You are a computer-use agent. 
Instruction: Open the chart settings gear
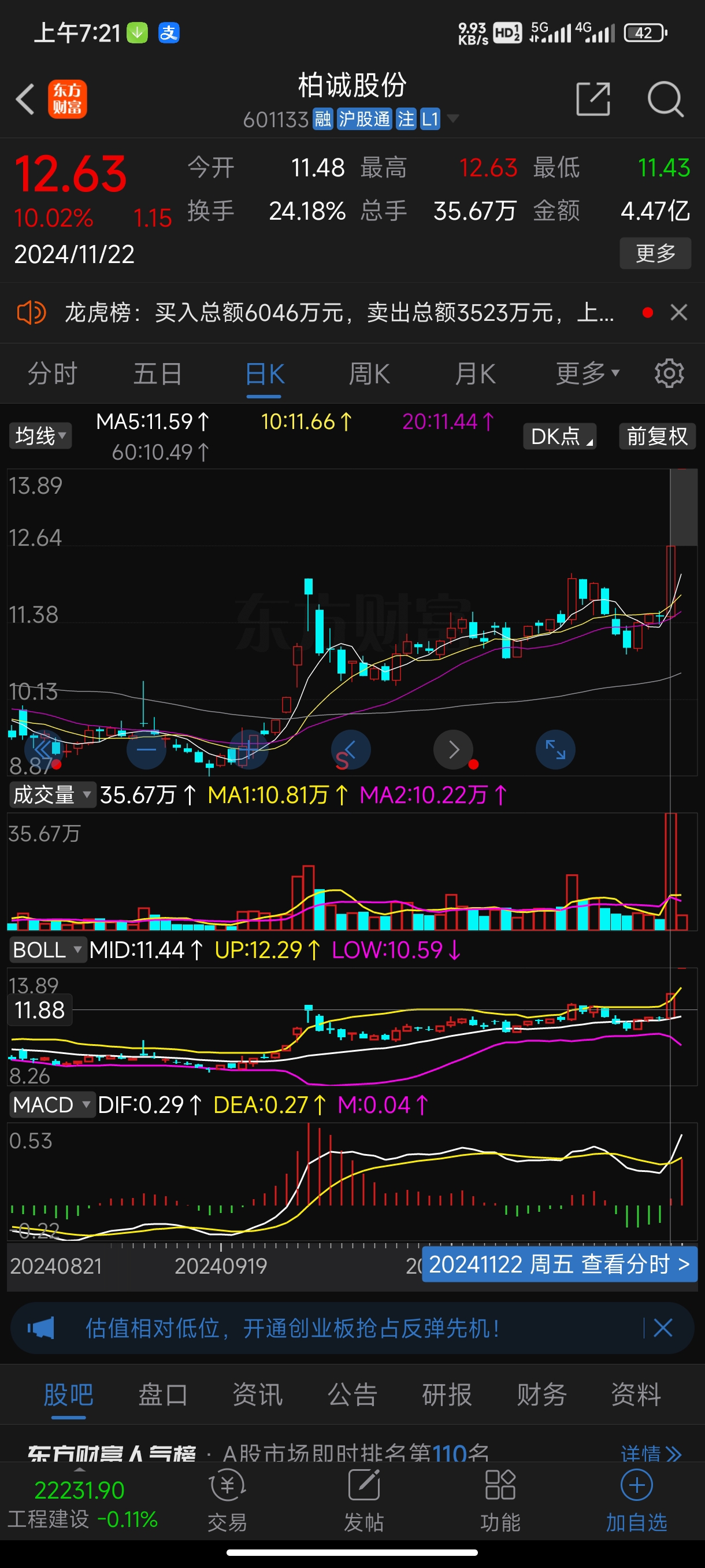click(670, 372)
